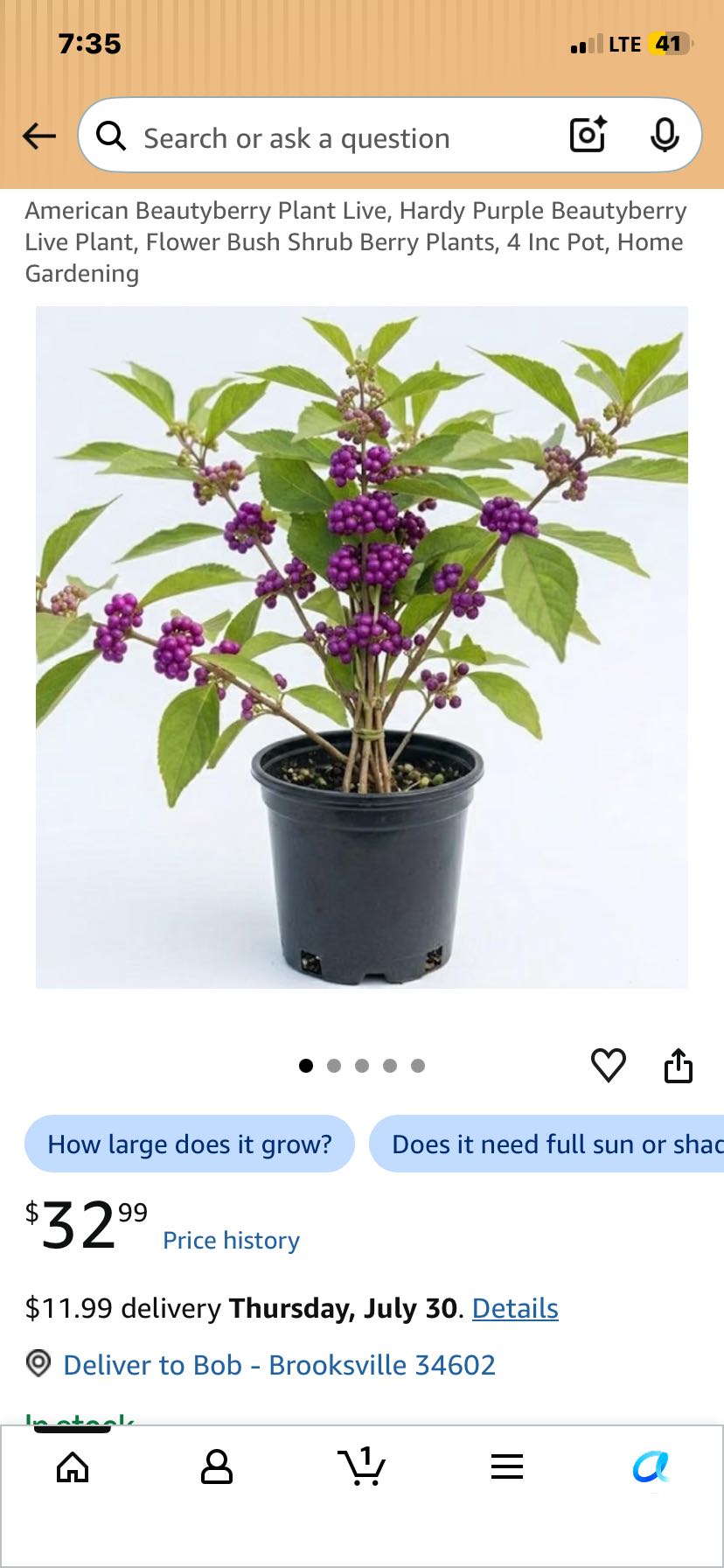The width and height of the screenshot is (724, 1568).
Task: Go back using the arrow icon
Action: coord(39,136)
